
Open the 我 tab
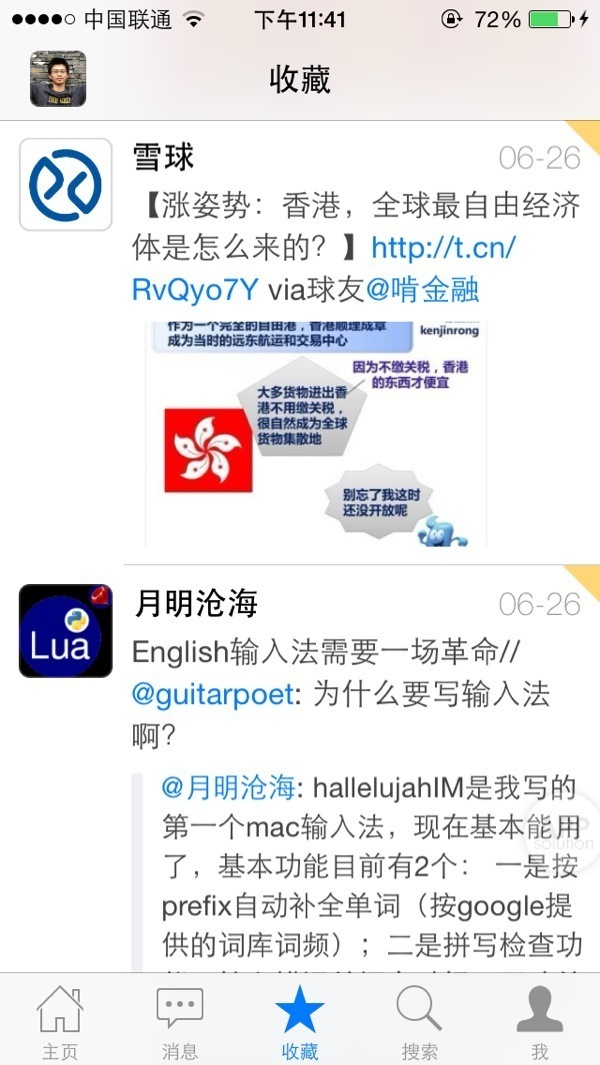click(540, 1021)
